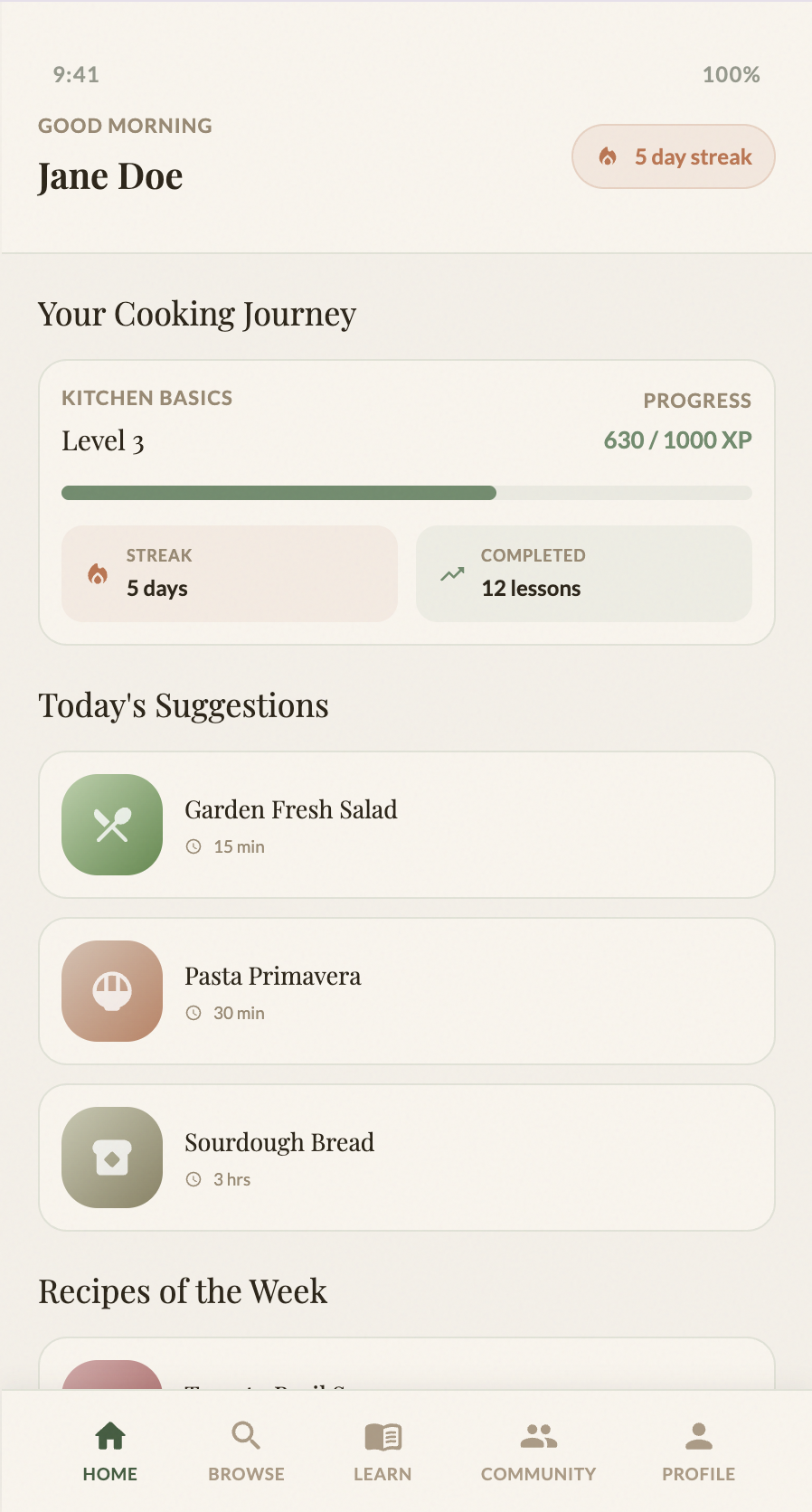Viewport: 812px width, 1512px height.
Task: Tap the clock icon showing 3 hrs
Action: pyautogui.click(x=193, y=1179)
